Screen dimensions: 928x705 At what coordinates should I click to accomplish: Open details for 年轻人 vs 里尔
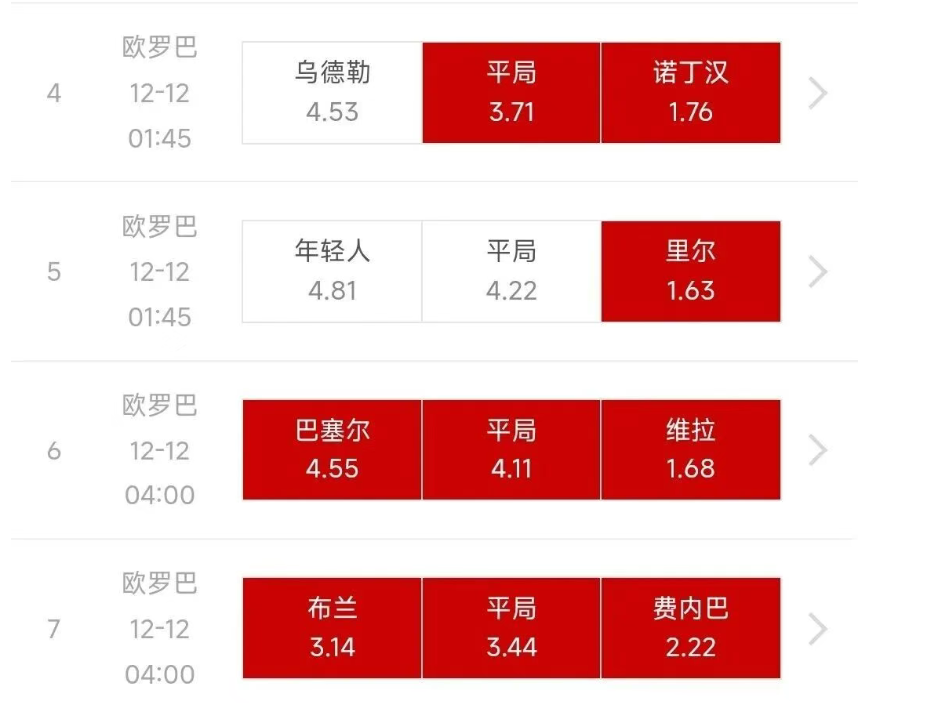pos(818,271)
